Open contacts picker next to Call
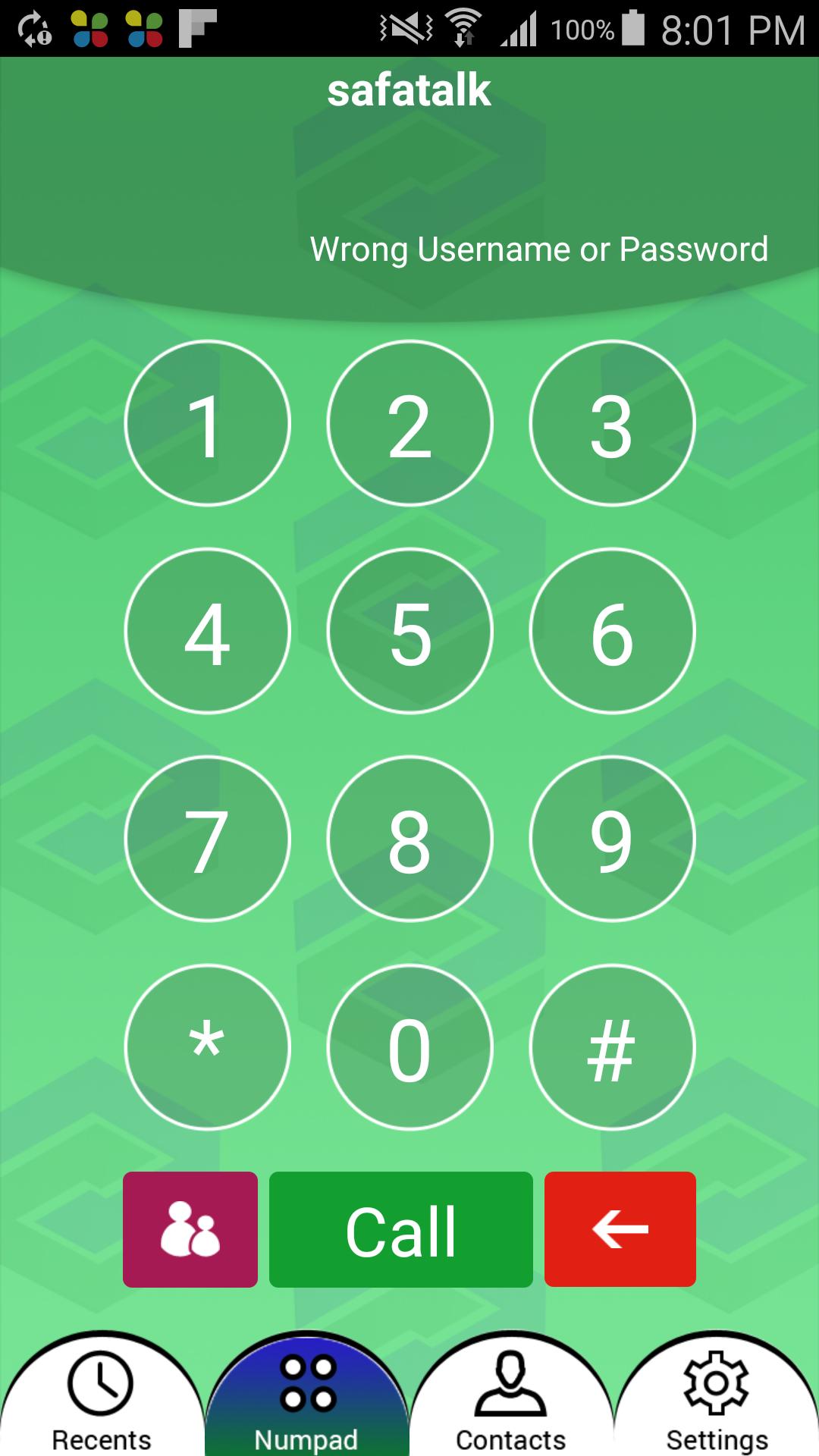Image resolution: width=819 pixels, height=1456 pixels. click(x=190, y=1229)
